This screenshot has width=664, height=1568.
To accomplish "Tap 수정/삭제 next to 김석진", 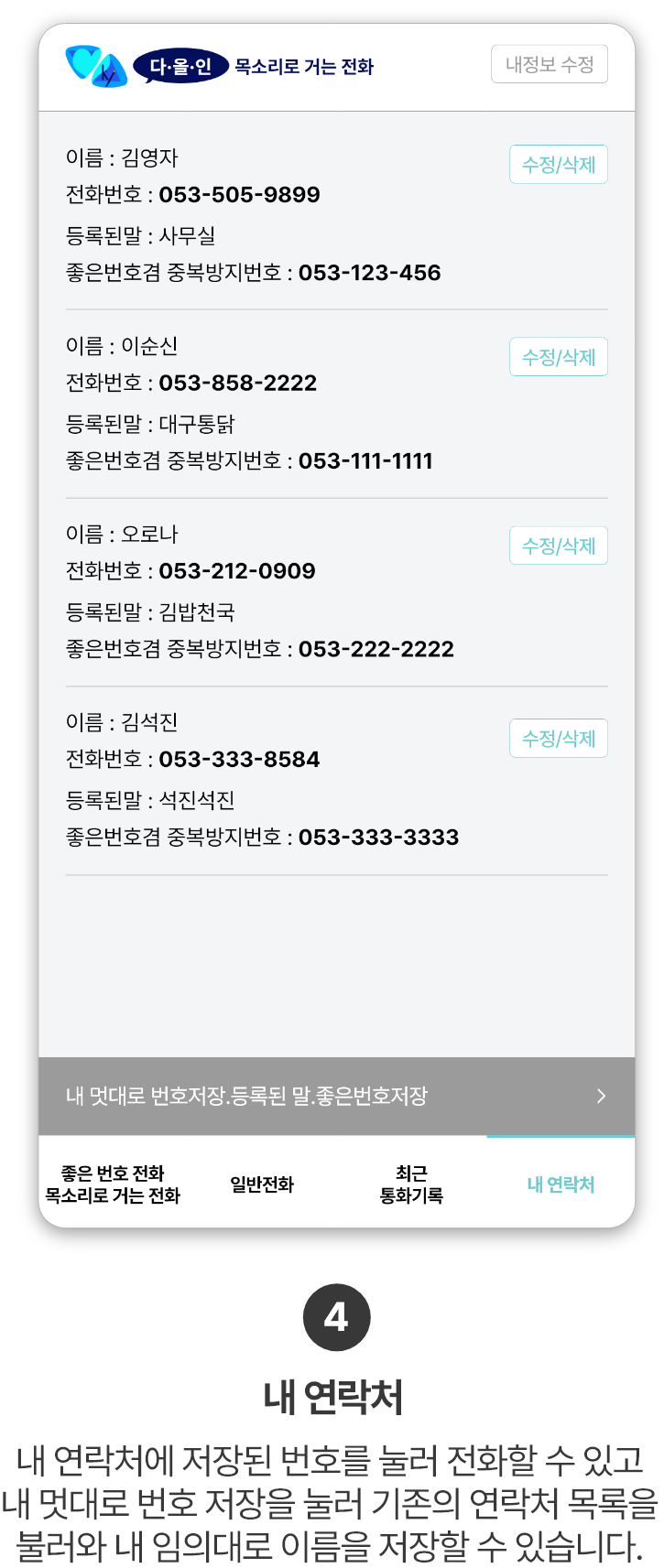I will [559, 738].
